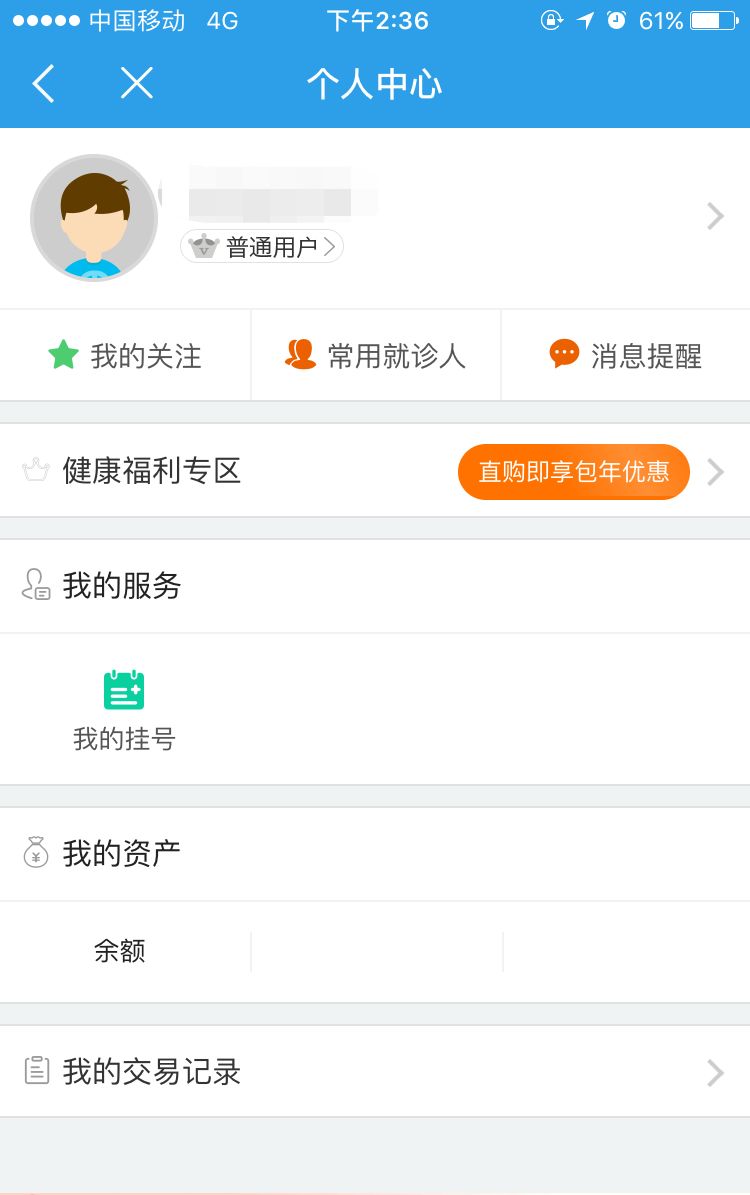Open 常用就诊人 patient list
Image resolution: width=750 pixels, height=1195 pixels.
pyautogui.click(x=376, y=356)
